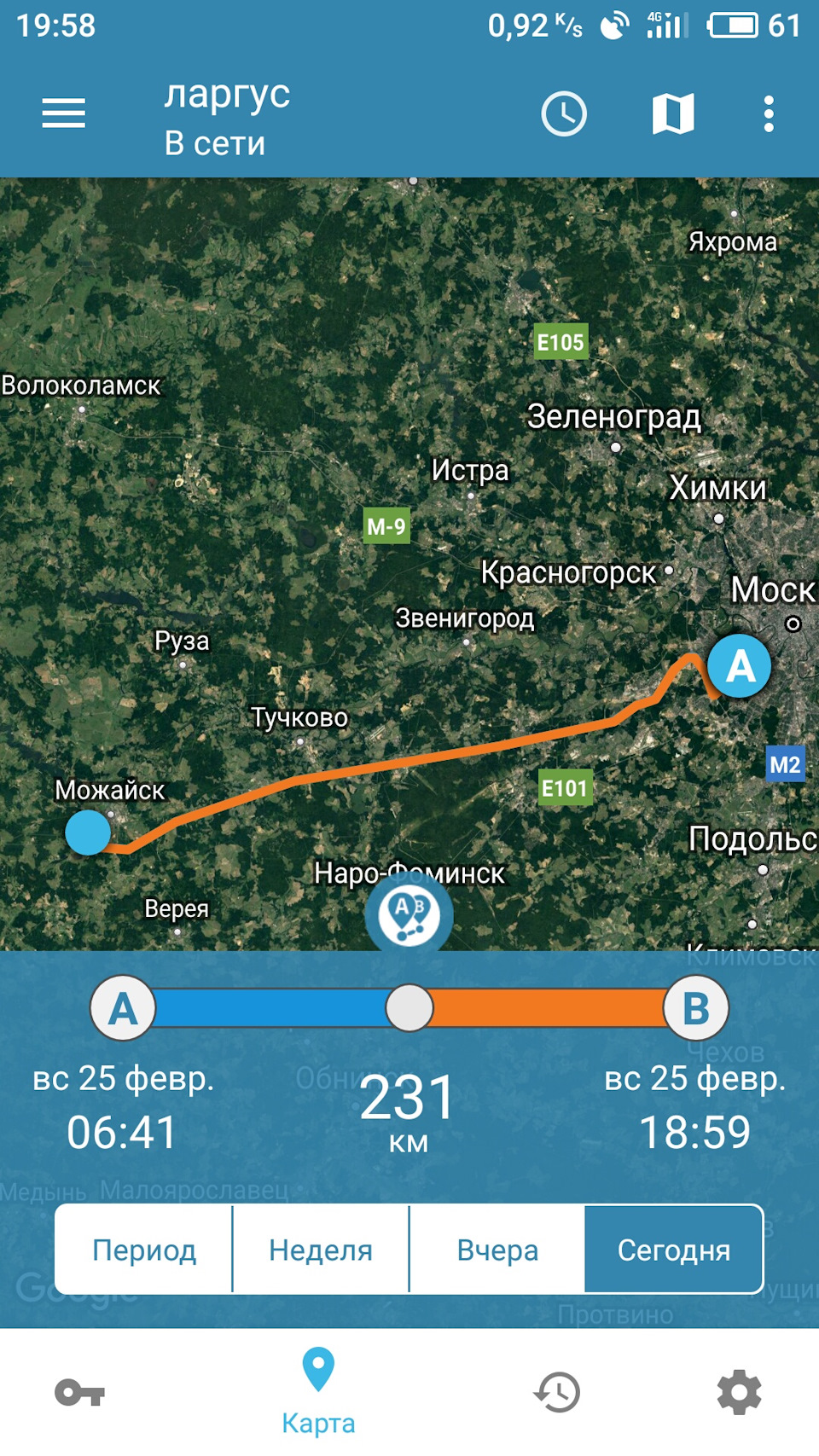Select the Период filter

tap(144, 1250)
